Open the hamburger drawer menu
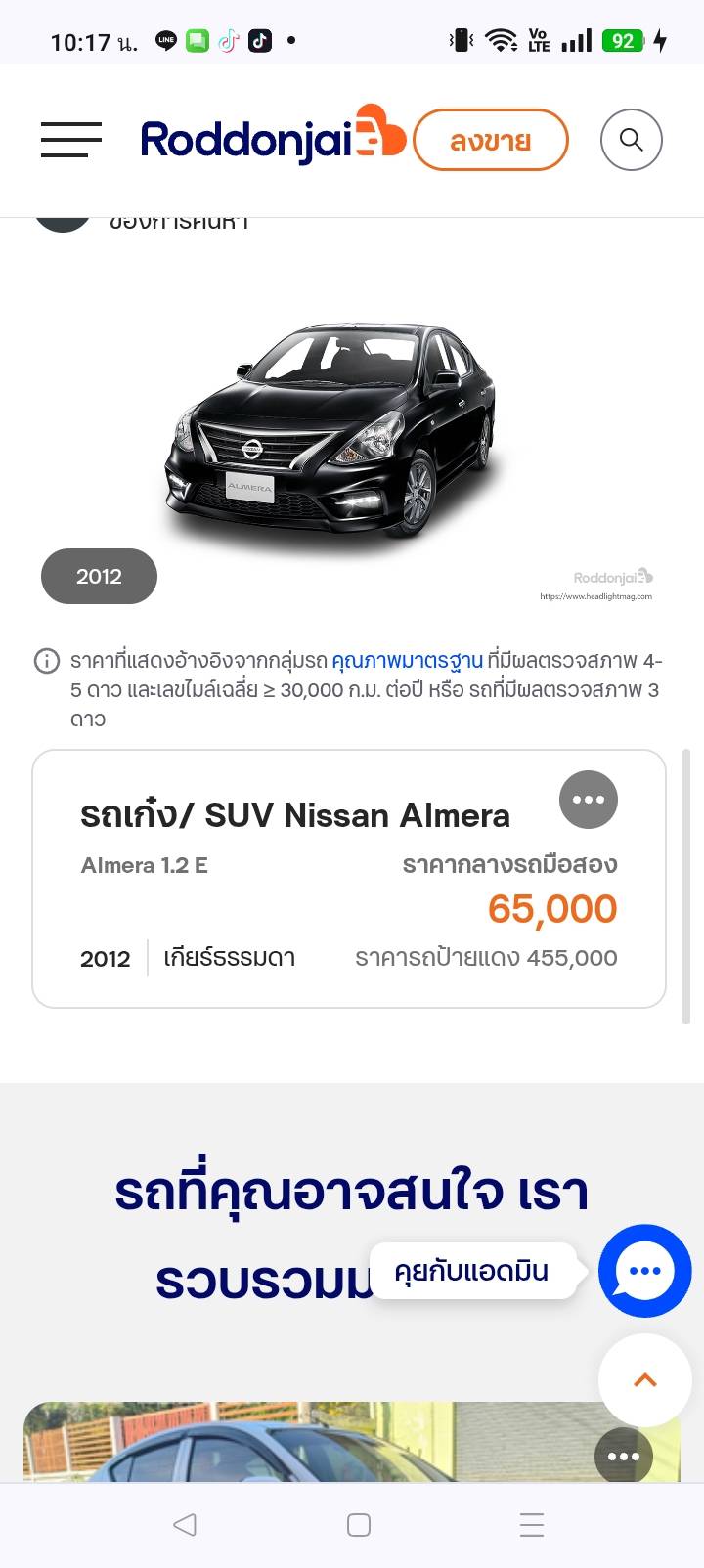The height and width of the screenshot is (1568, 704). 70,140
